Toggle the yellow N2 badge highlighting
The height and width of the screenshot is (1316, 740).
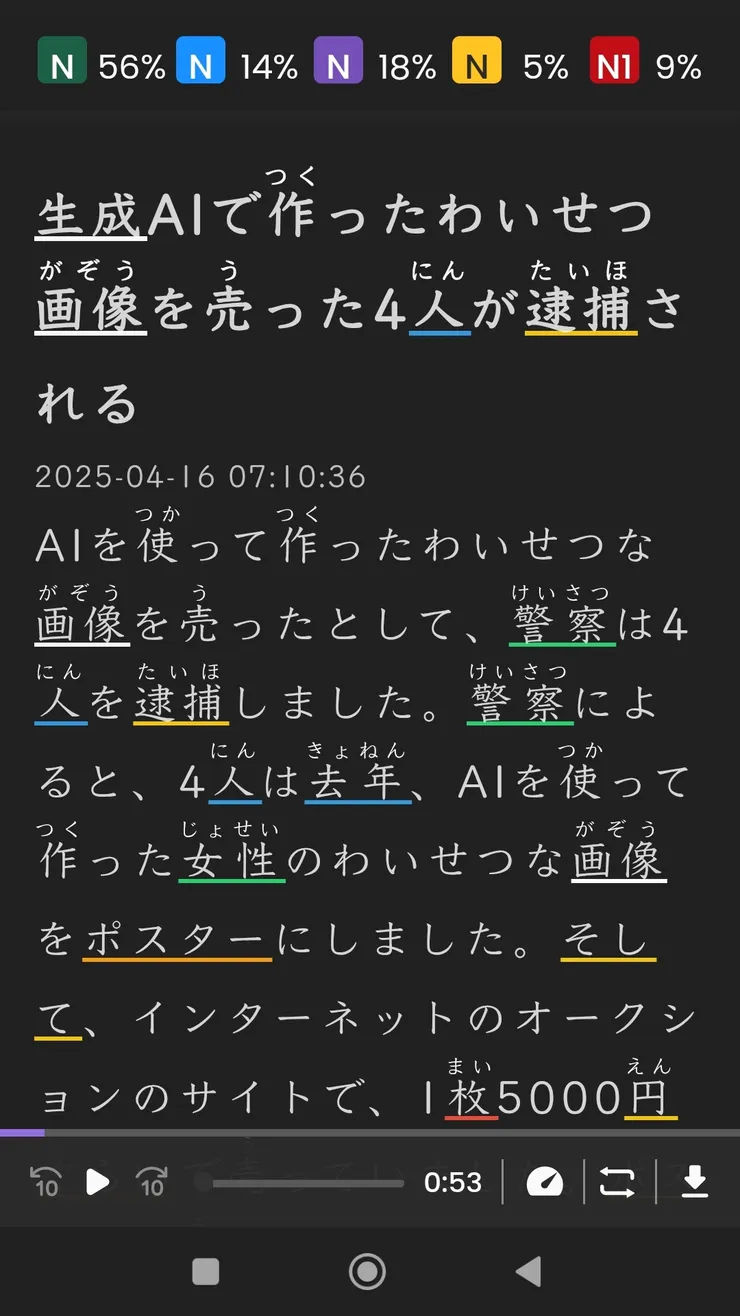477,62
